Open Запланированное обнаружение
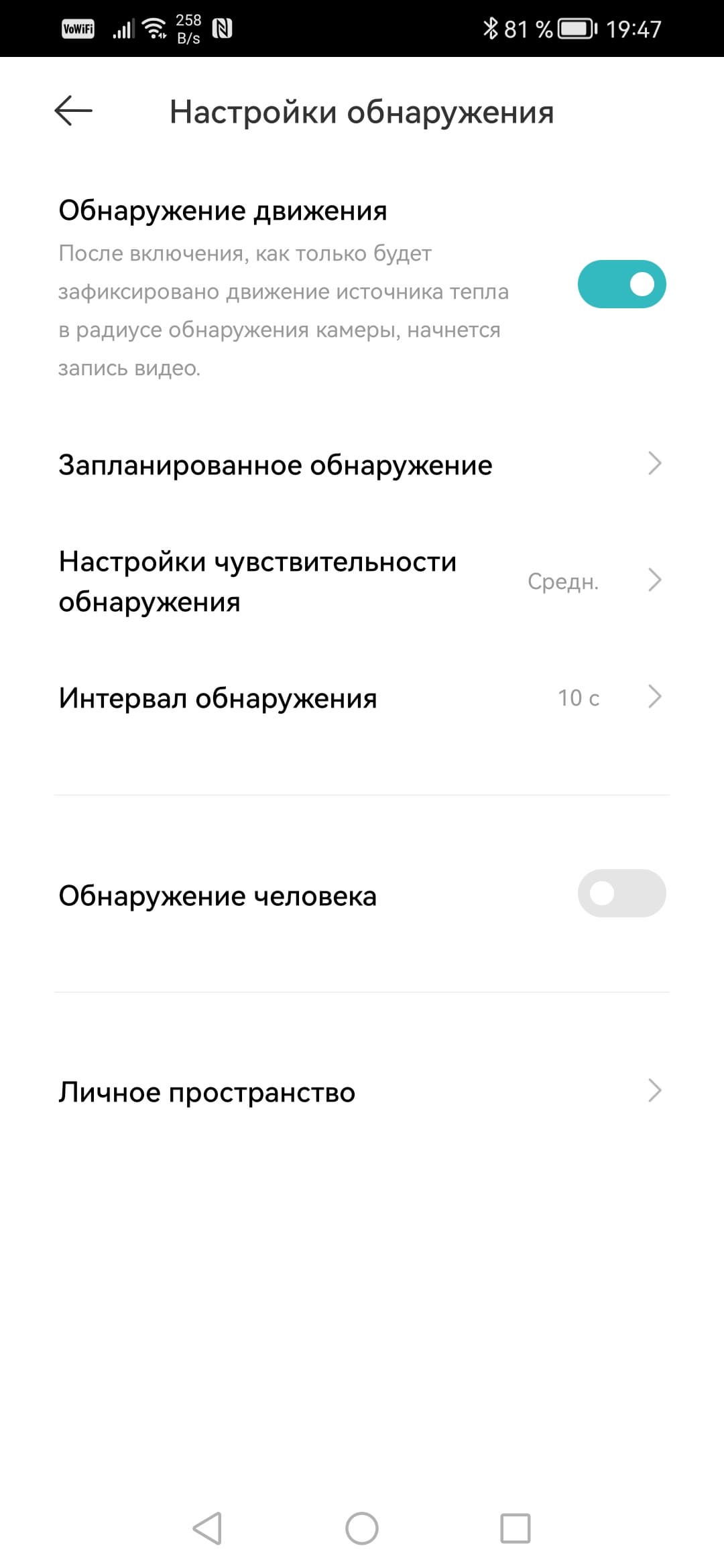 click(x=362, y=464)
